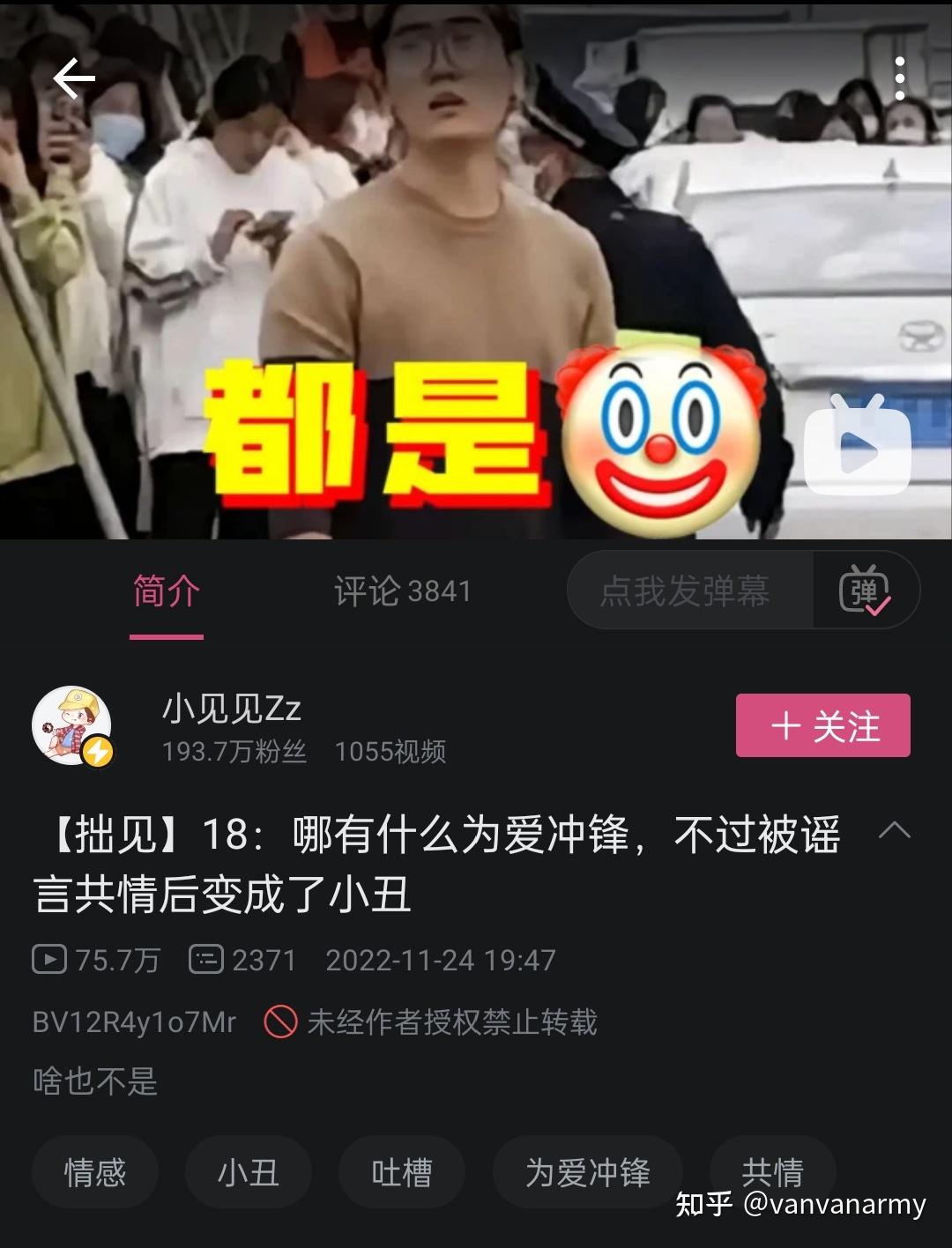Image resolution: width=952 pixels, height=1248 pixels.
Task: Go back using the arrow icon
Action: (74, 80)
